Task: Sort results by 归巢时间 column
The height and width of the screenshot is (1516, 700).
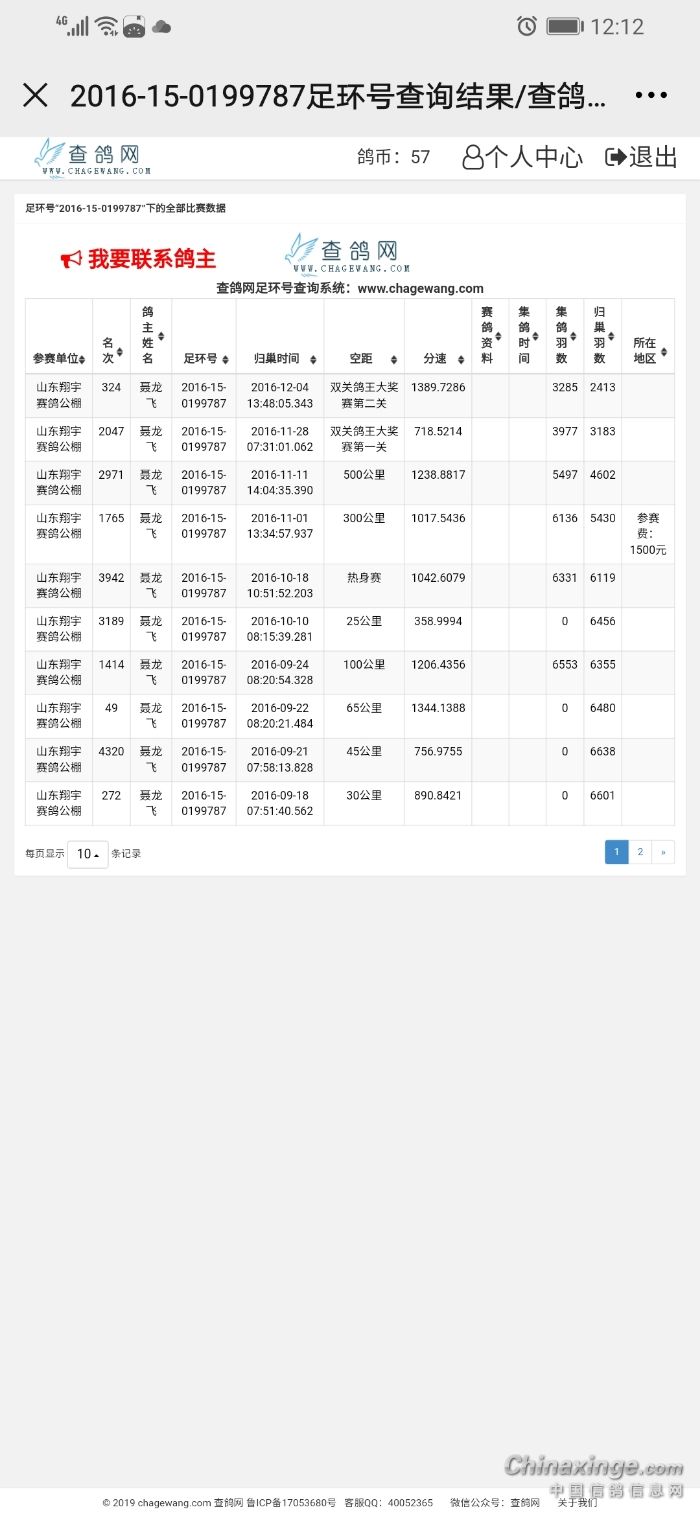Action: click(x=280, y=358)
